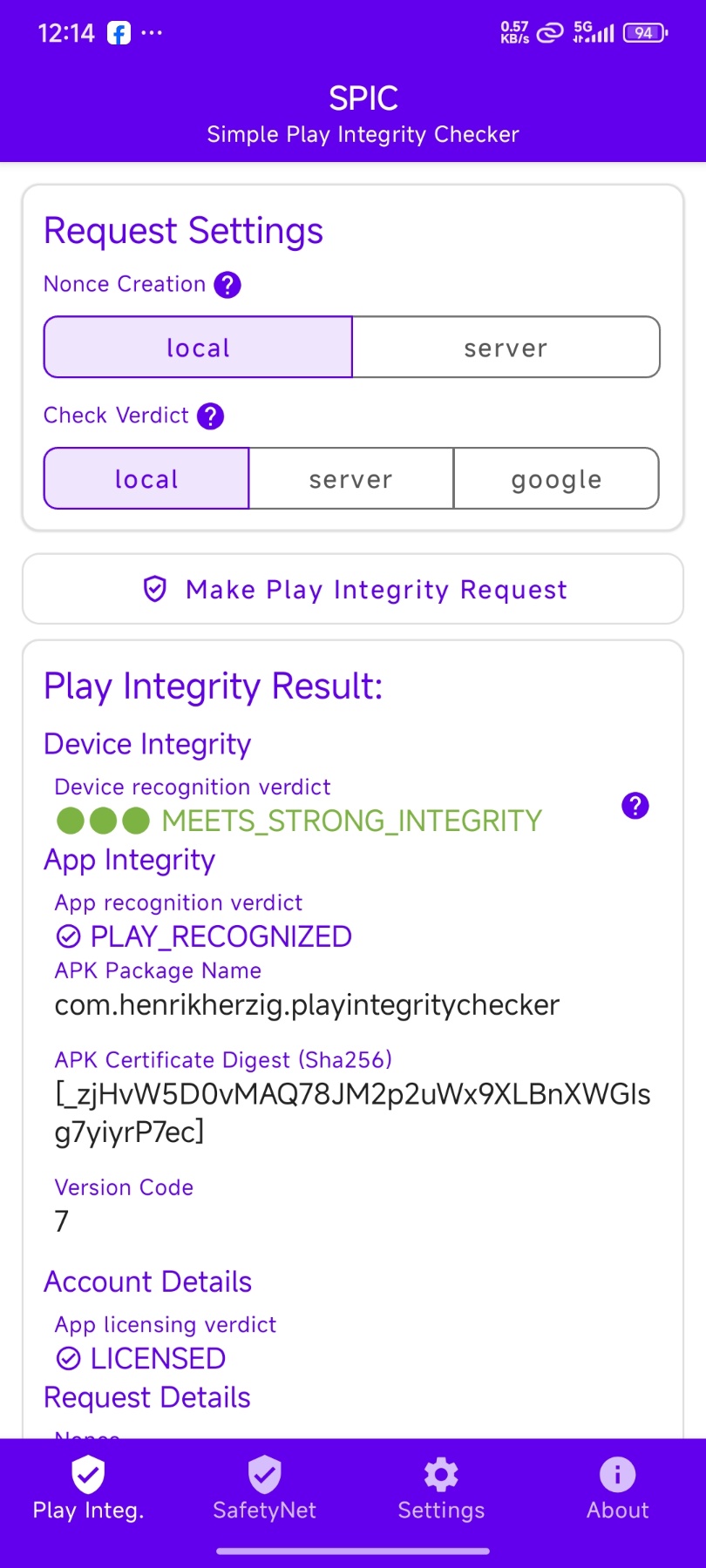
Task: Open the Nonce Creation help icon
Action: click(227, 285)
